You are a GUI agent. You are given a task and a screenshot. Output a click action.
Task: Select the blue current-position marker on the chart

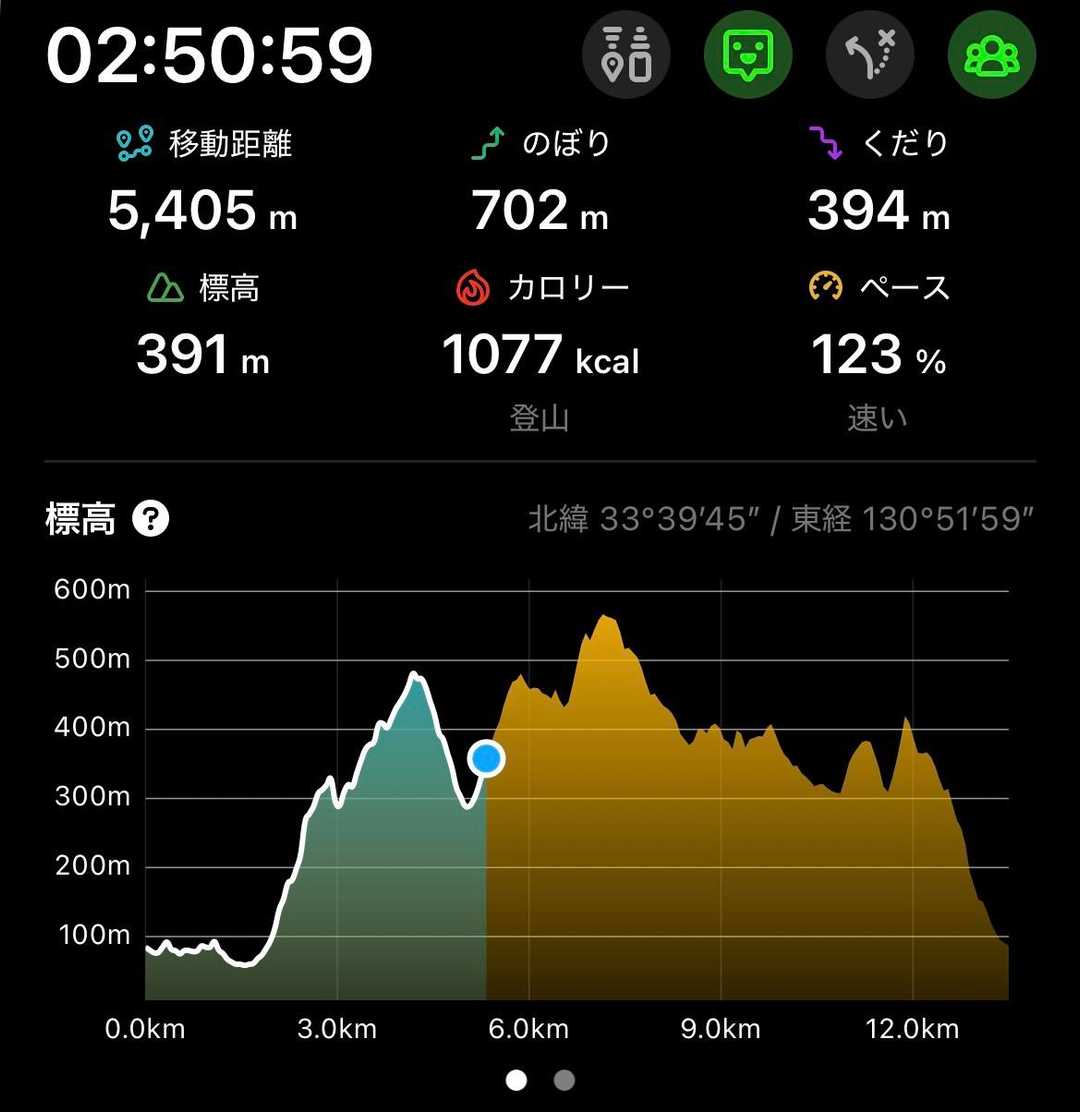(486, 759)
